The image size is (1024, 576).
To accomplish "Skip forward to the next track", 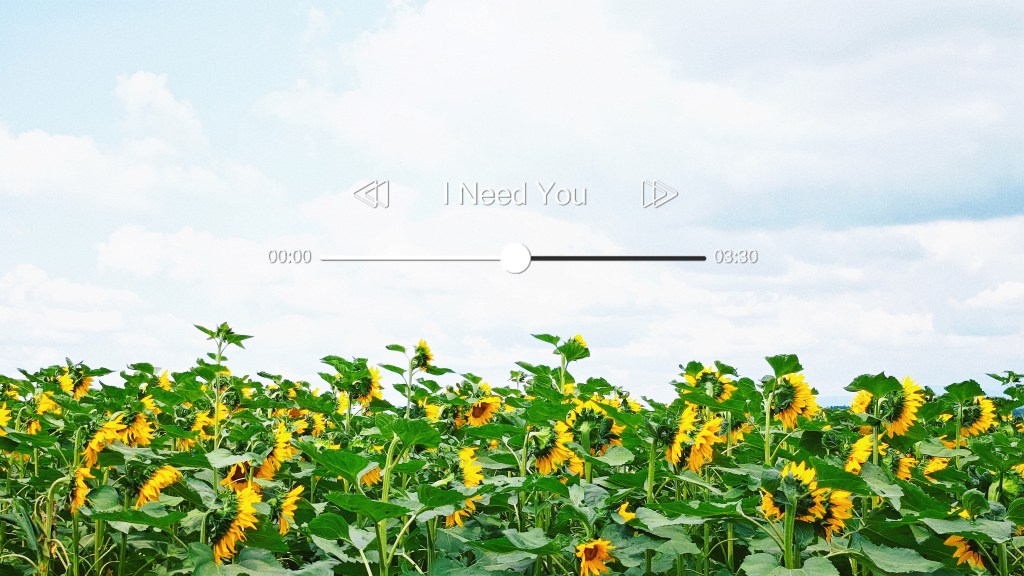I will tap(659, 194).
